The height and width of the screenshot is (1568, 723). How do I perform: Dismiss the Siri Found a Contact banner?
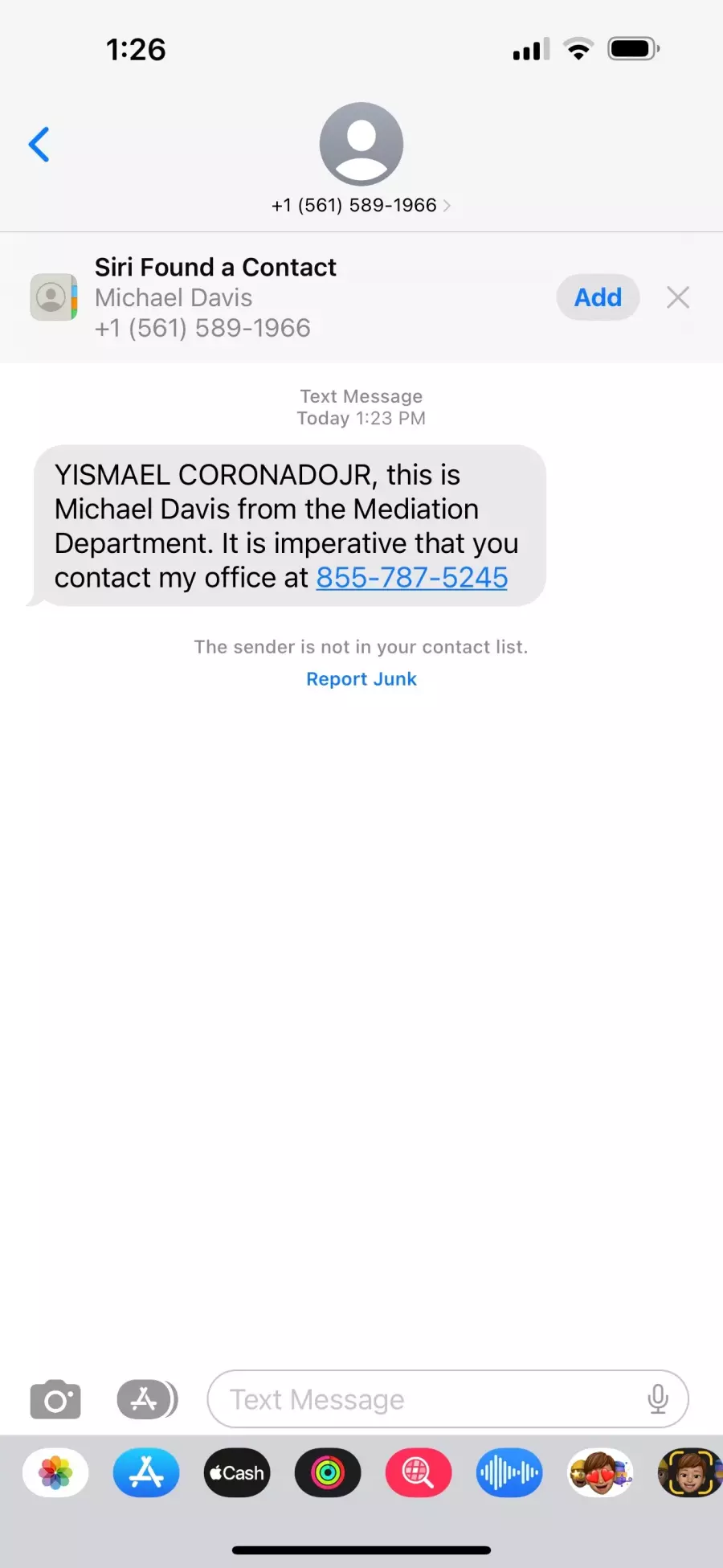678,297
